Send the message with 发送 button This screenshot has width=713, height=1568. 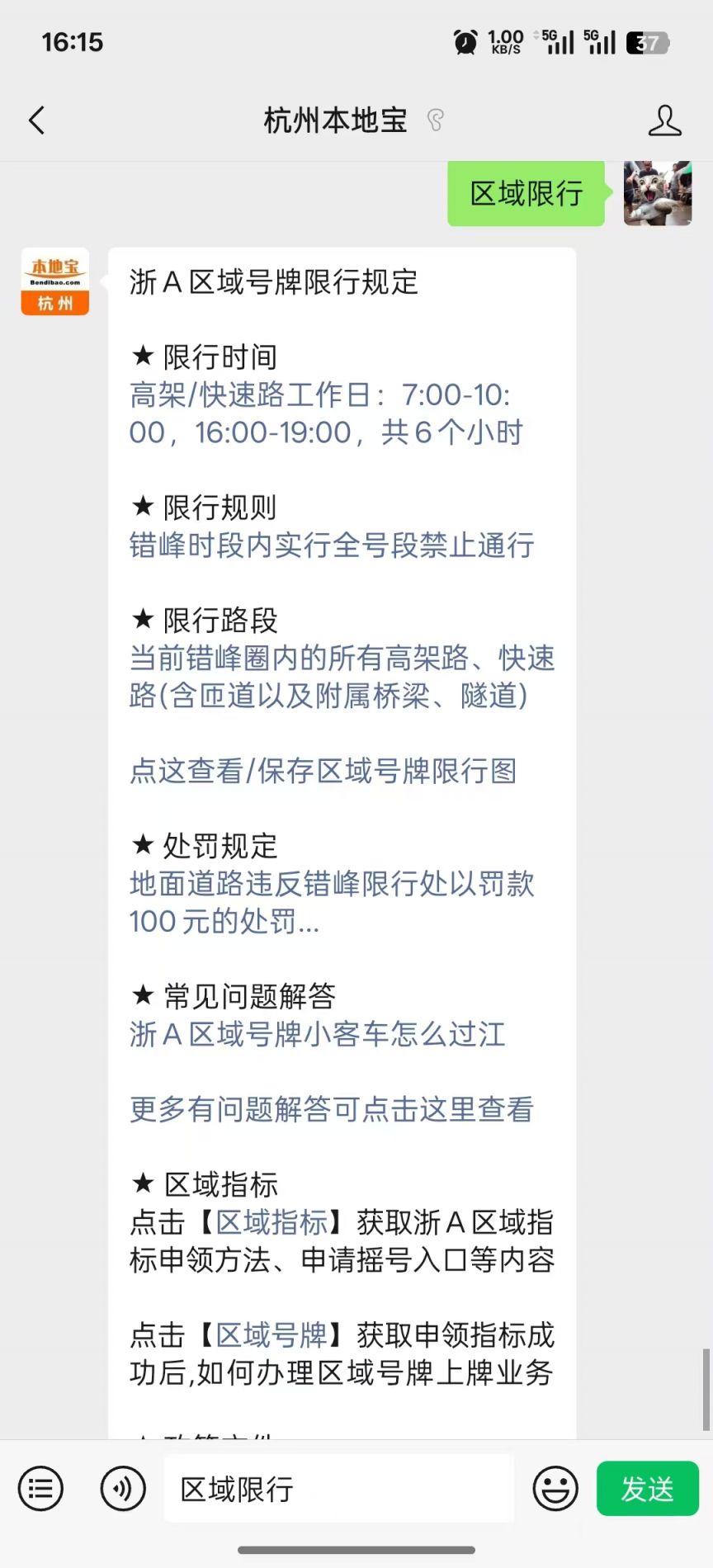pyautogui.click(x=647, y=1489)
